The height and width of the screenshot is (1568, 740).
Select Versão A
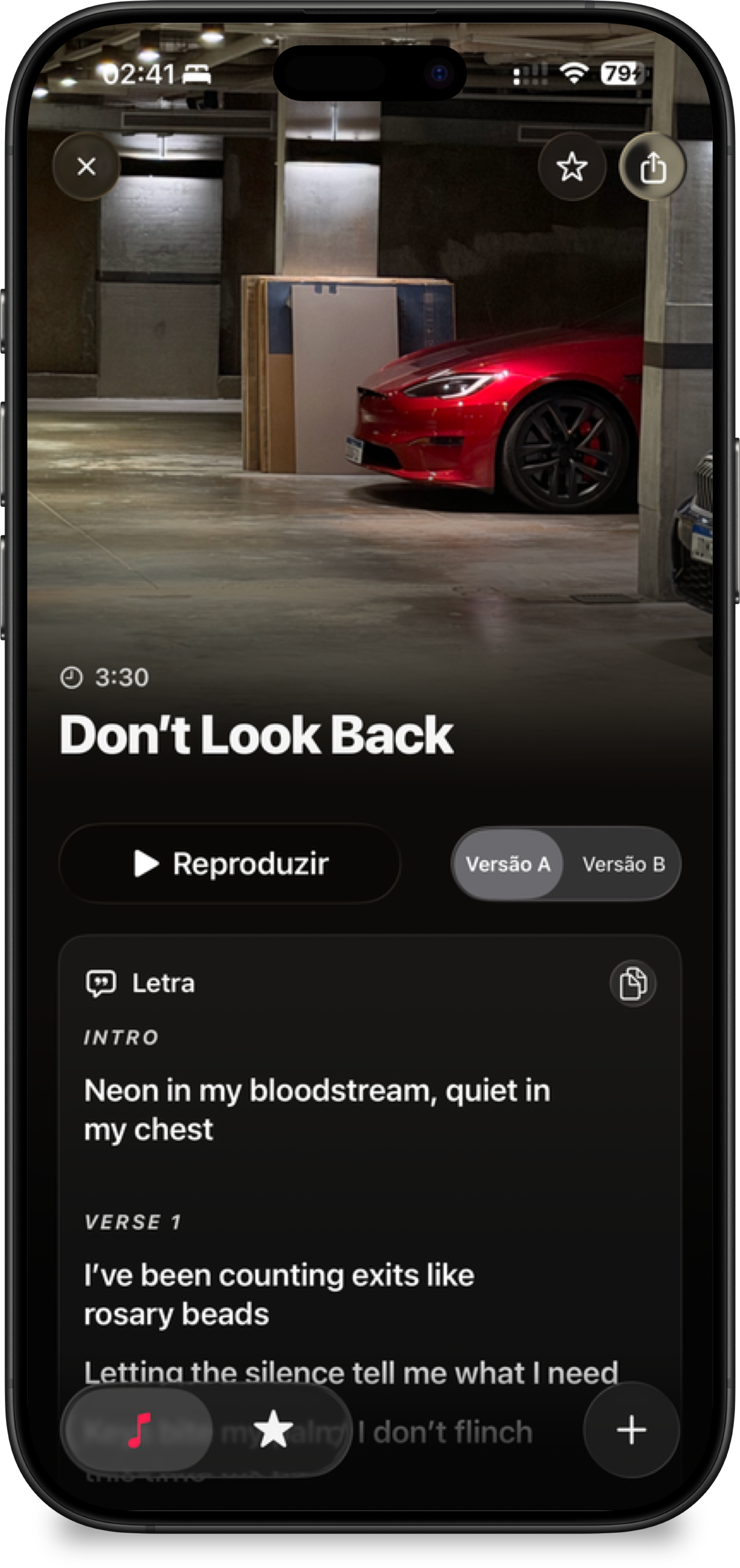[508, 864]
